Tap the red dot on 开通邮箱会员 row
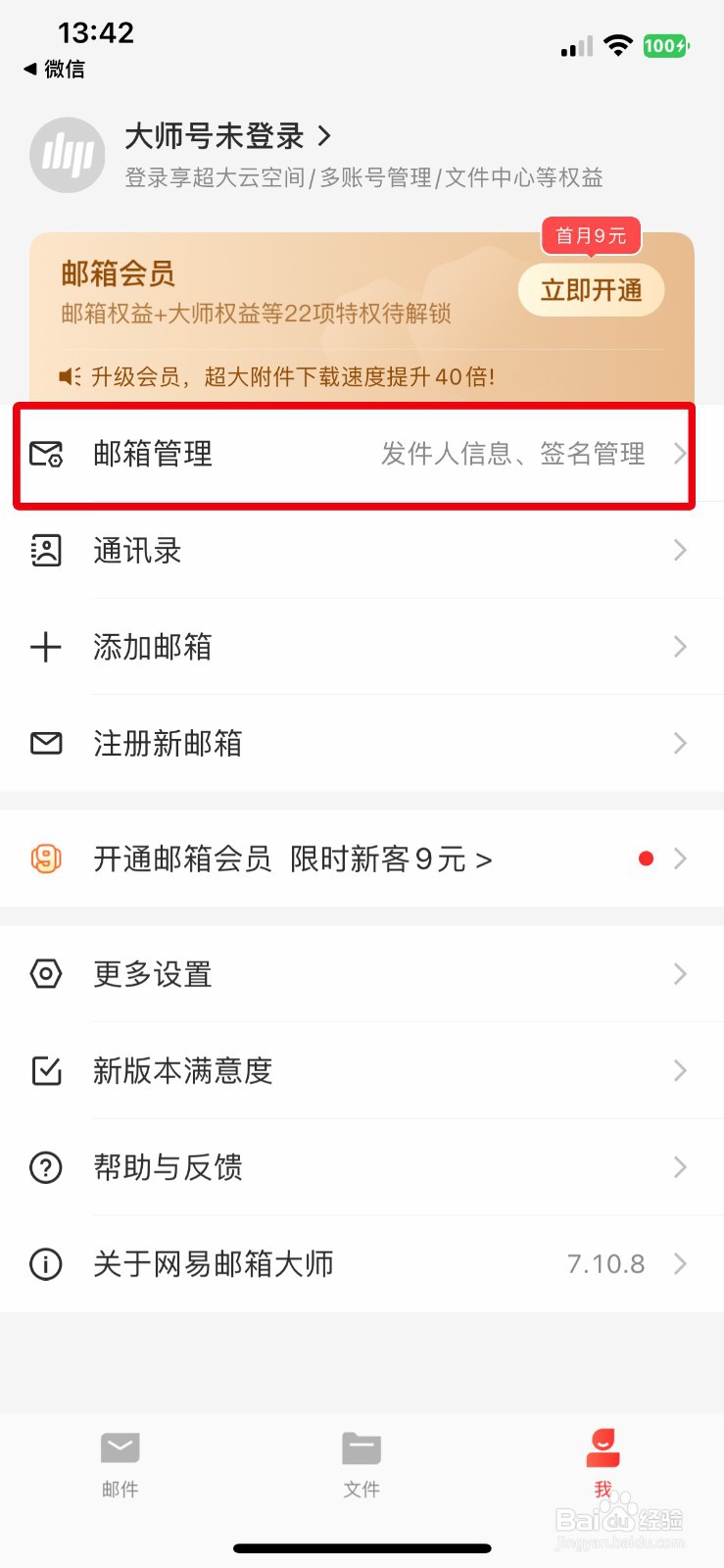The image size is (724, 1568). click(x=646, y=857)
